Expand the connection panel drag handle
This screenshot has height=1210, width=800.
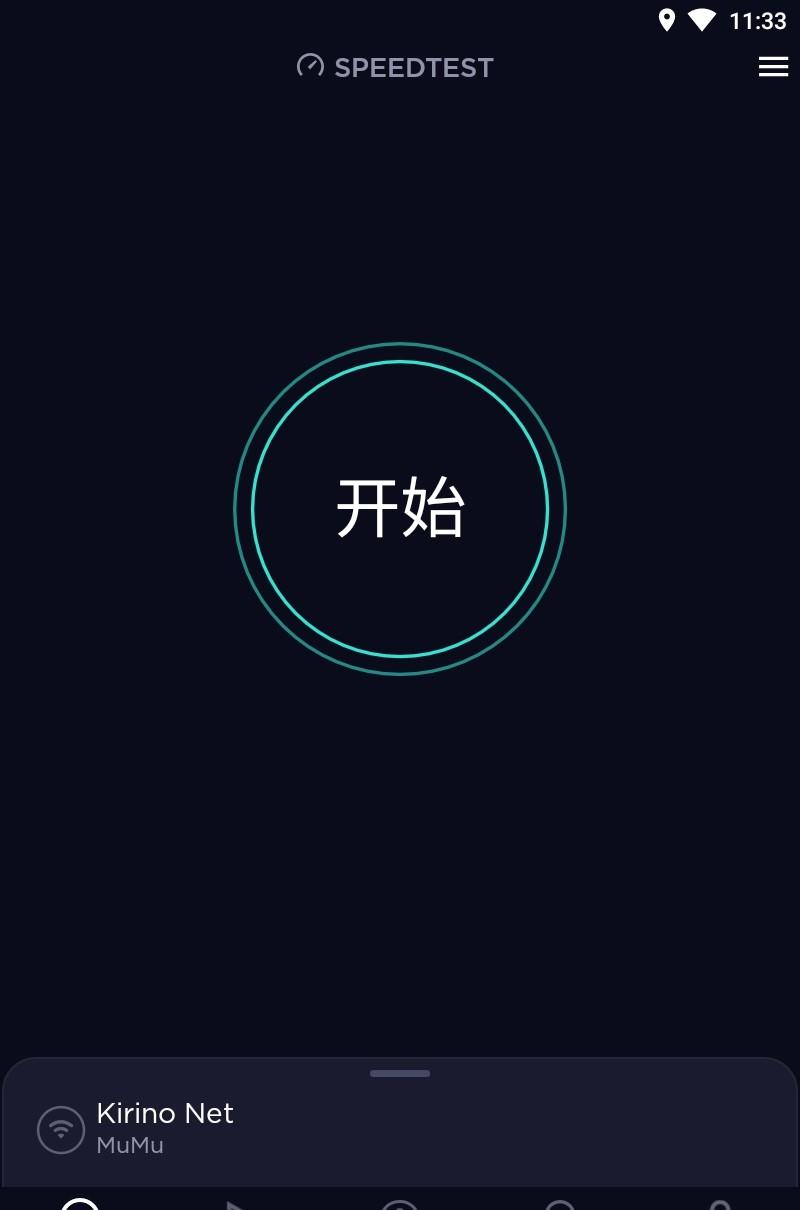coord(400,1073)
